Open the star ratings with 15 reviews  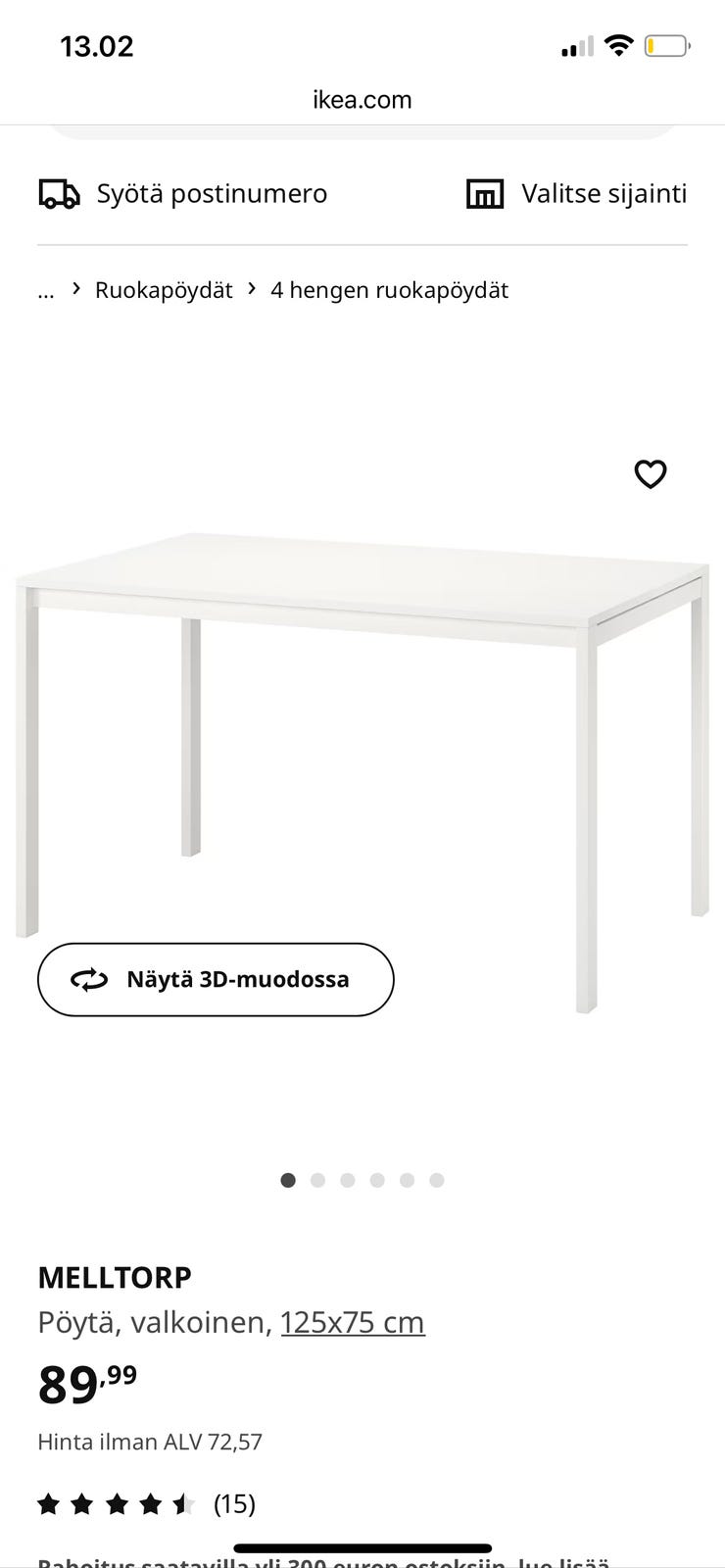coord(146,1503)
